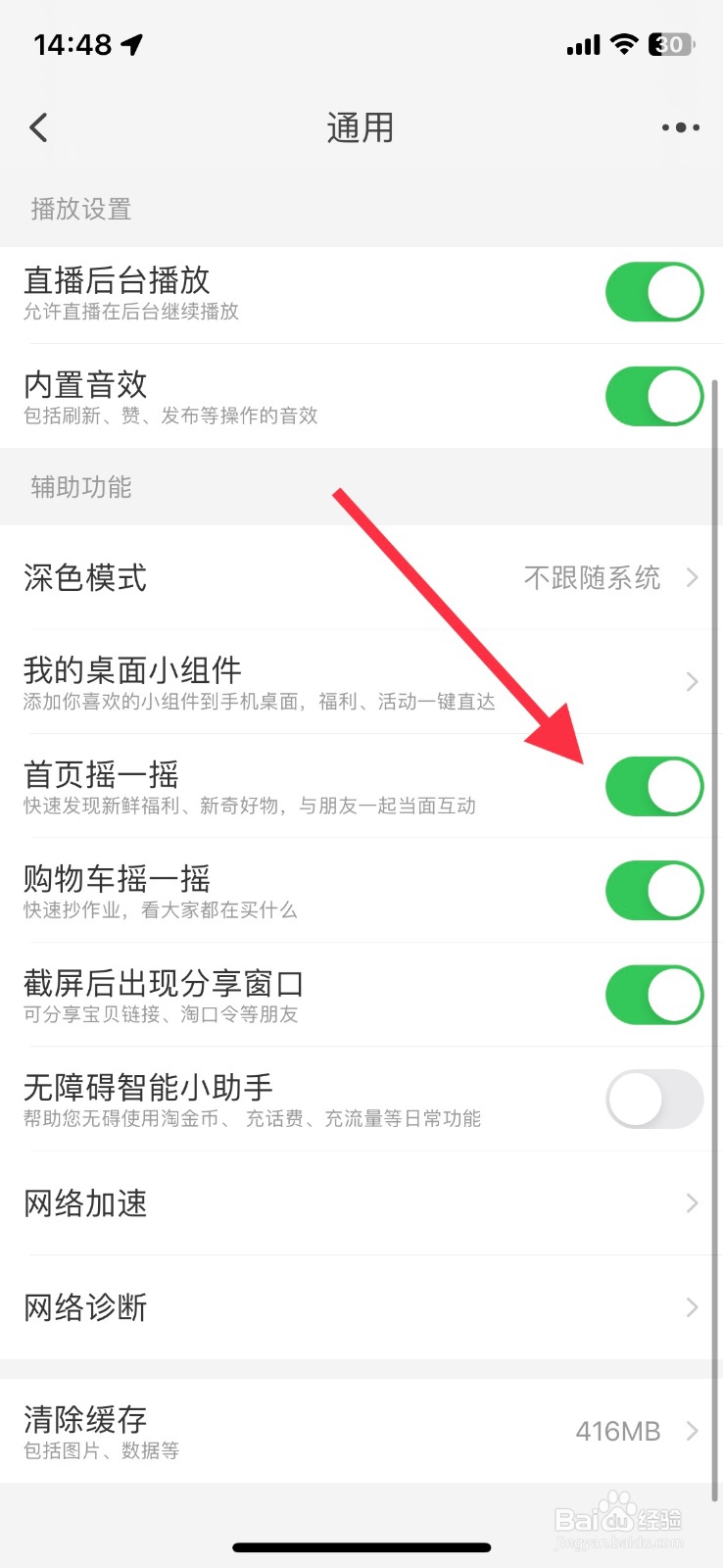The image size is (723, 1568).
Task: Turn off 截屏后出现分享窗口 sharing
Action: click(x=653, y=994)
